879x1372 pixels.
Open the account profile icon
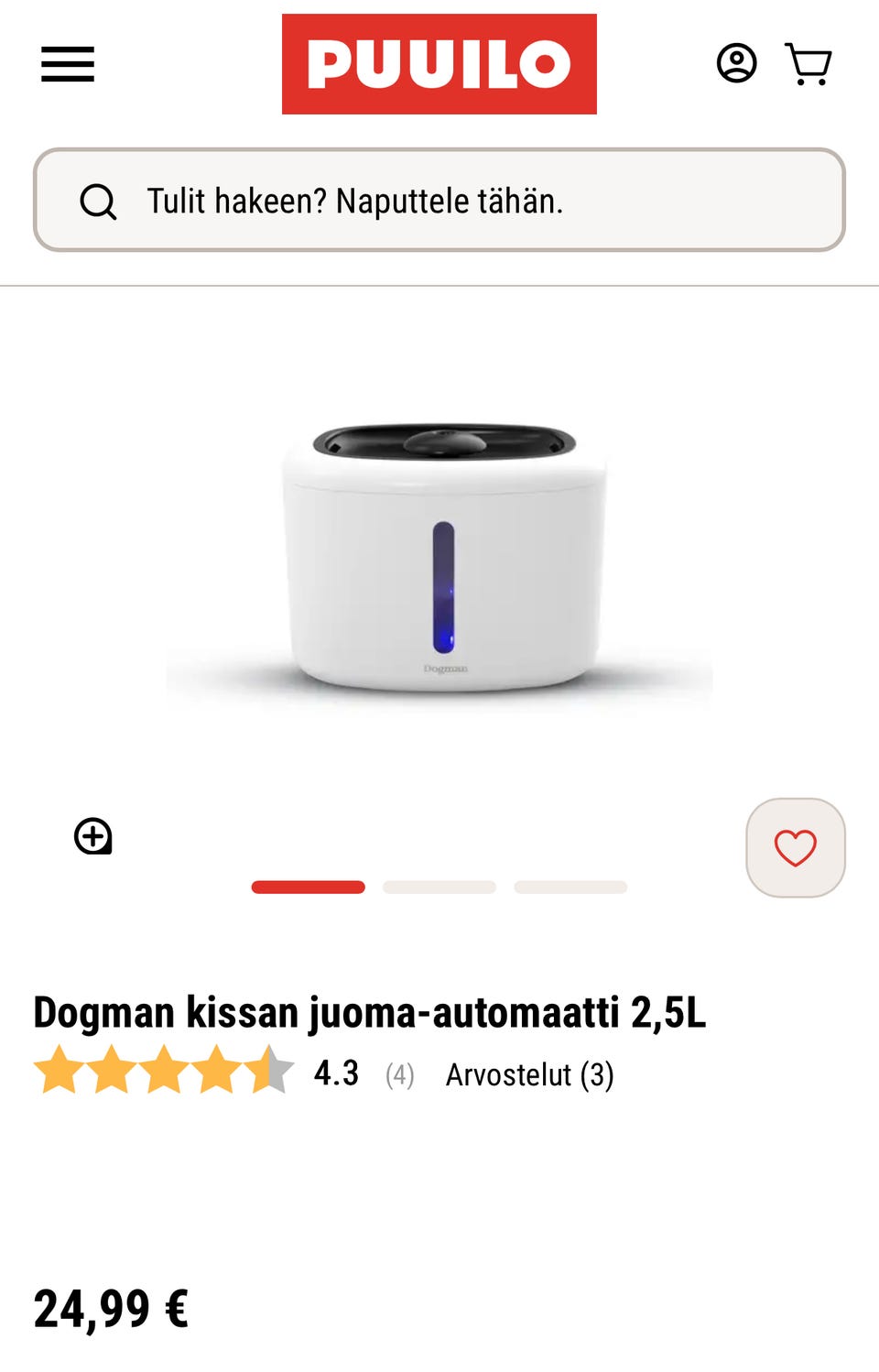pos(738,64)
